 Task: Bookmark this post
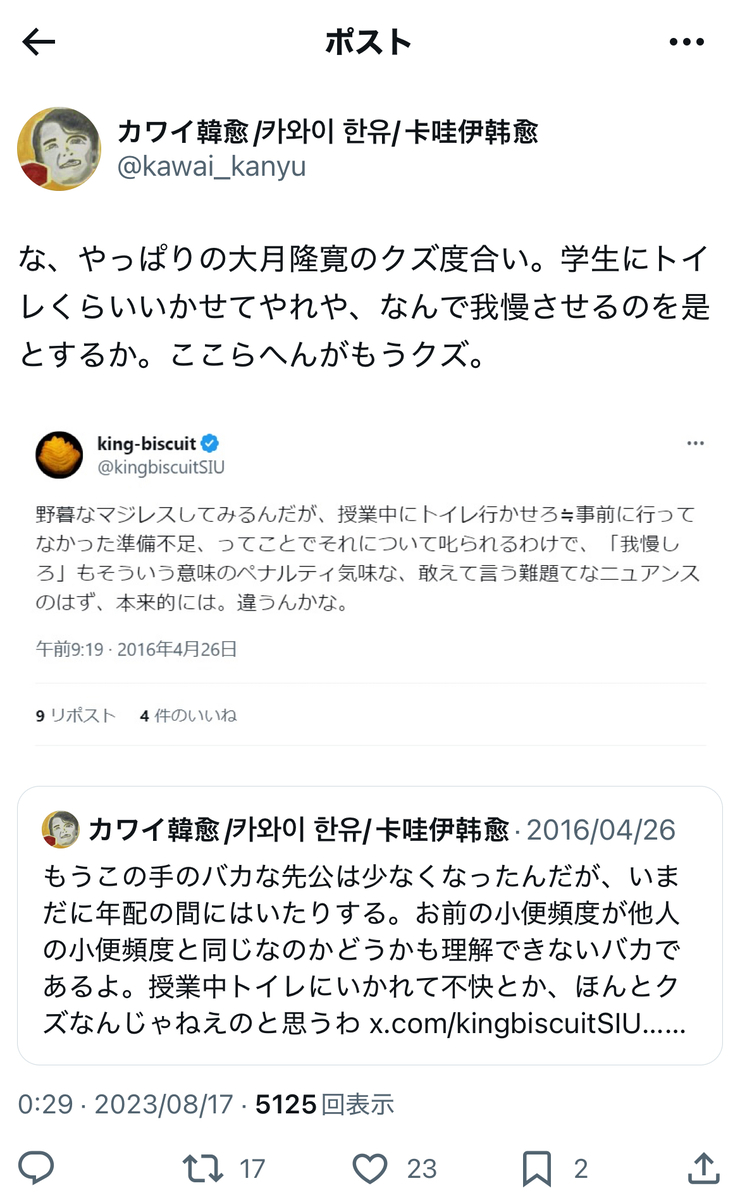[537, 1167]
